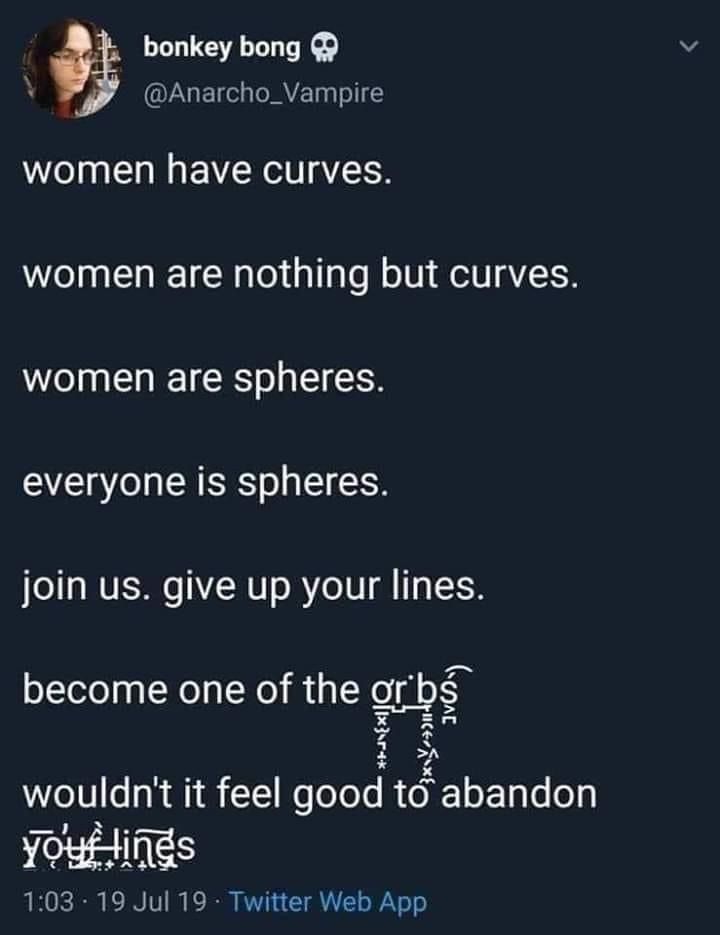The height and width of the screenshot is (935, 720).
Task: Open the tweet options chevron menu
Action: click(685, 48)
